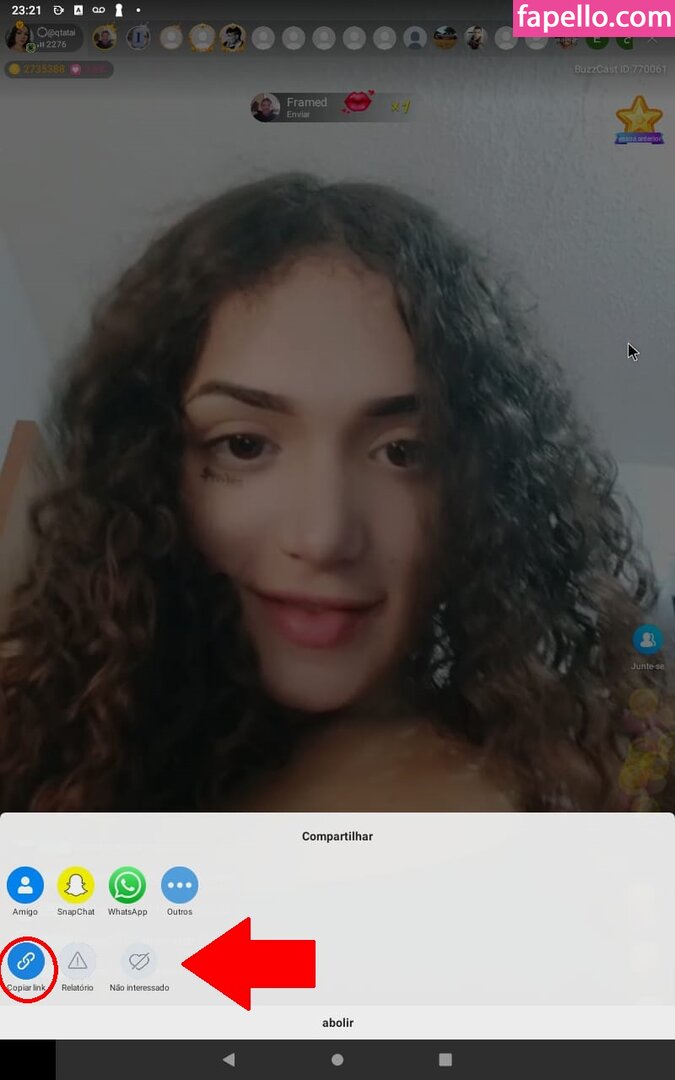
Task: Open Outros for more sharing options
Action: (x=179, y=886)
